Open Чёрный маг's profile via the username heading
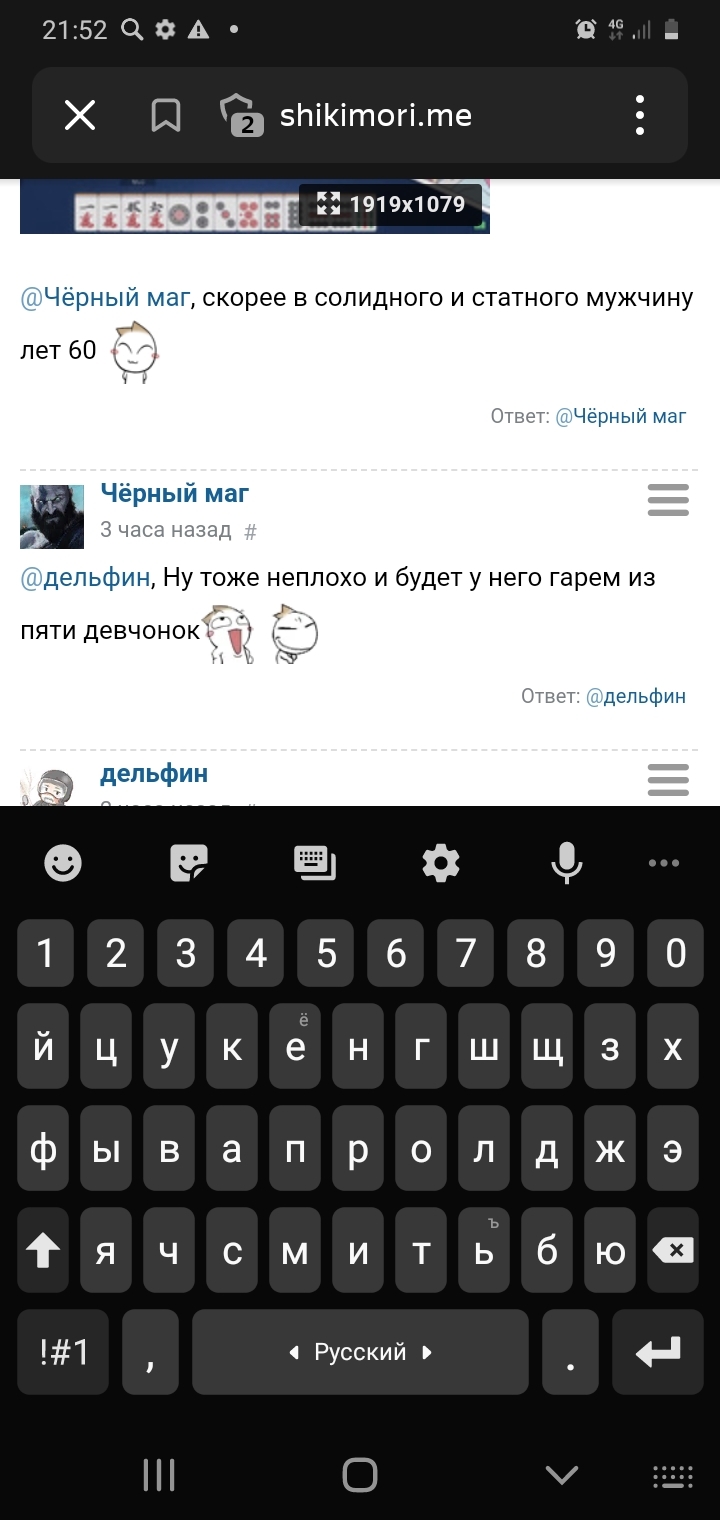 (x=175, y=492)
